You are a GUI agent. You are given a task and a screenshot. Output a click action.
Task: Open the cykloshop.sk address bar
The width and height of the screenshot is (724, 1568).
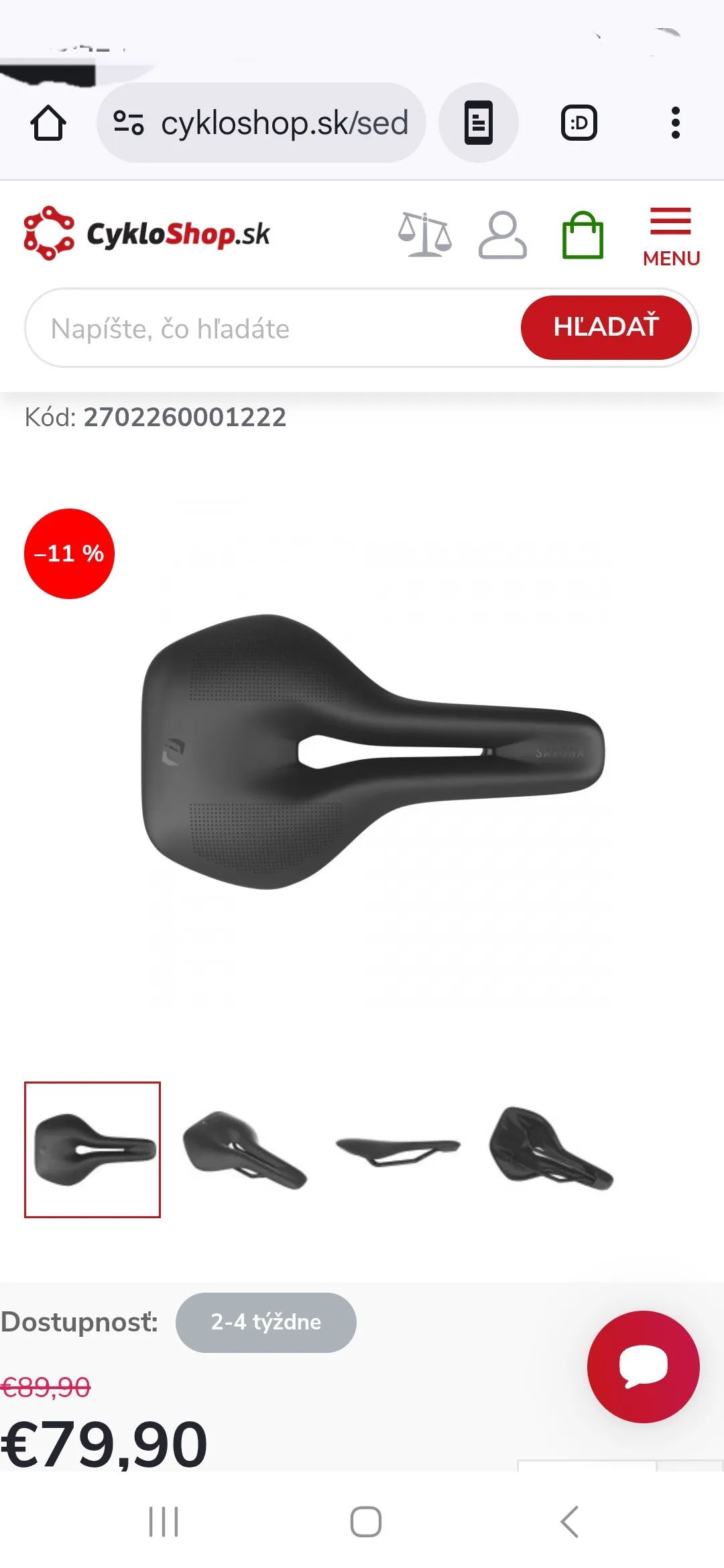coord(261,123)
